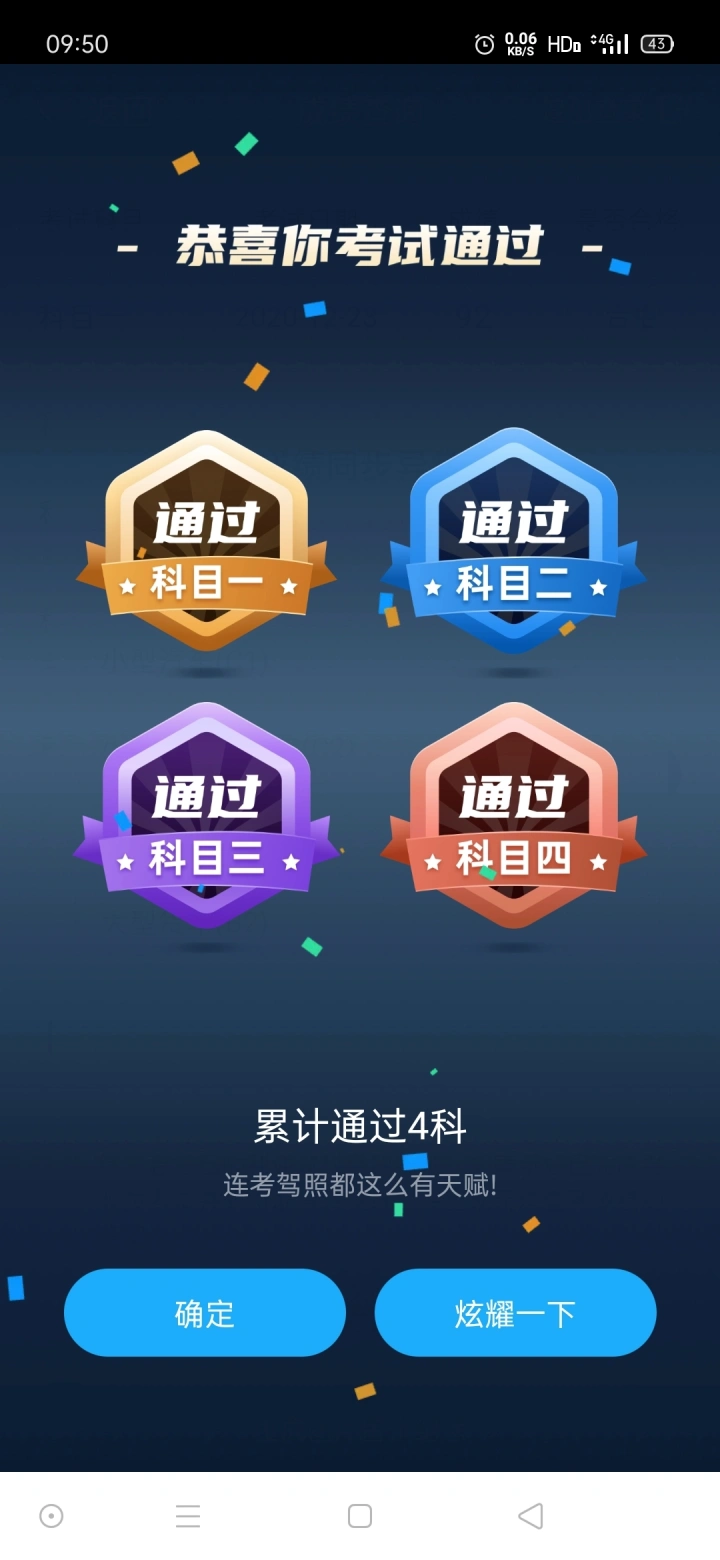This screenshot has width=720, height=1560.
Task: Open recent apps with the square button
Action: (x=360, y=1516)
